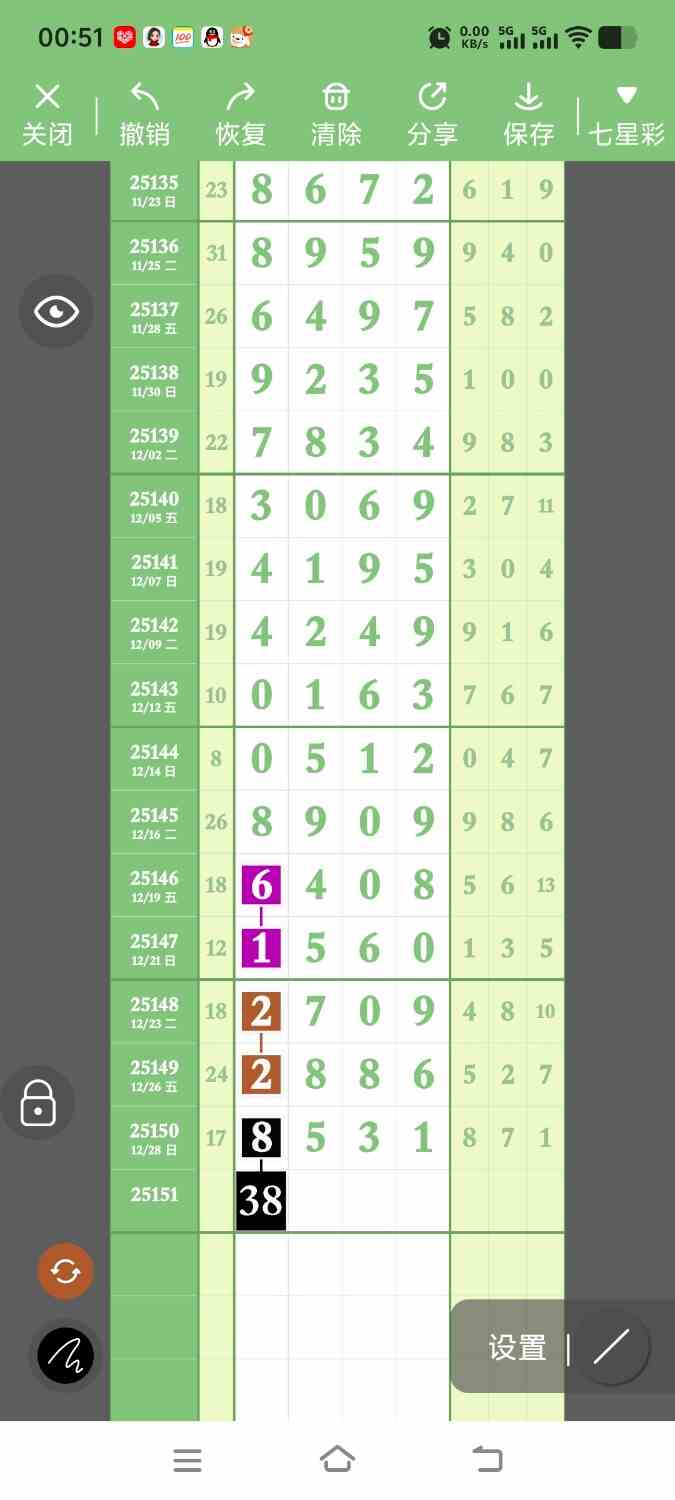
Task: Undo the last mark with 撤销
Action: pyautogui.click(x=145, y=115)
